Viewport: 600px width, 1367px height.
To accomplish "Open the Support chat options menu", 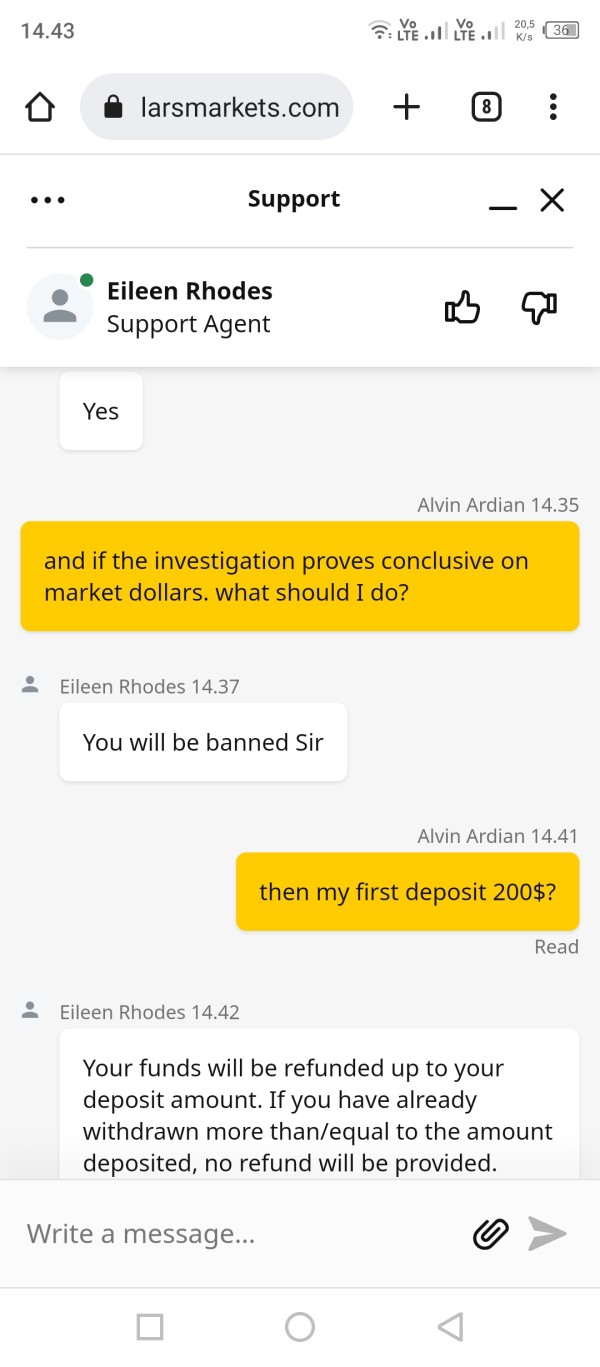I will [x=48, y=200].
